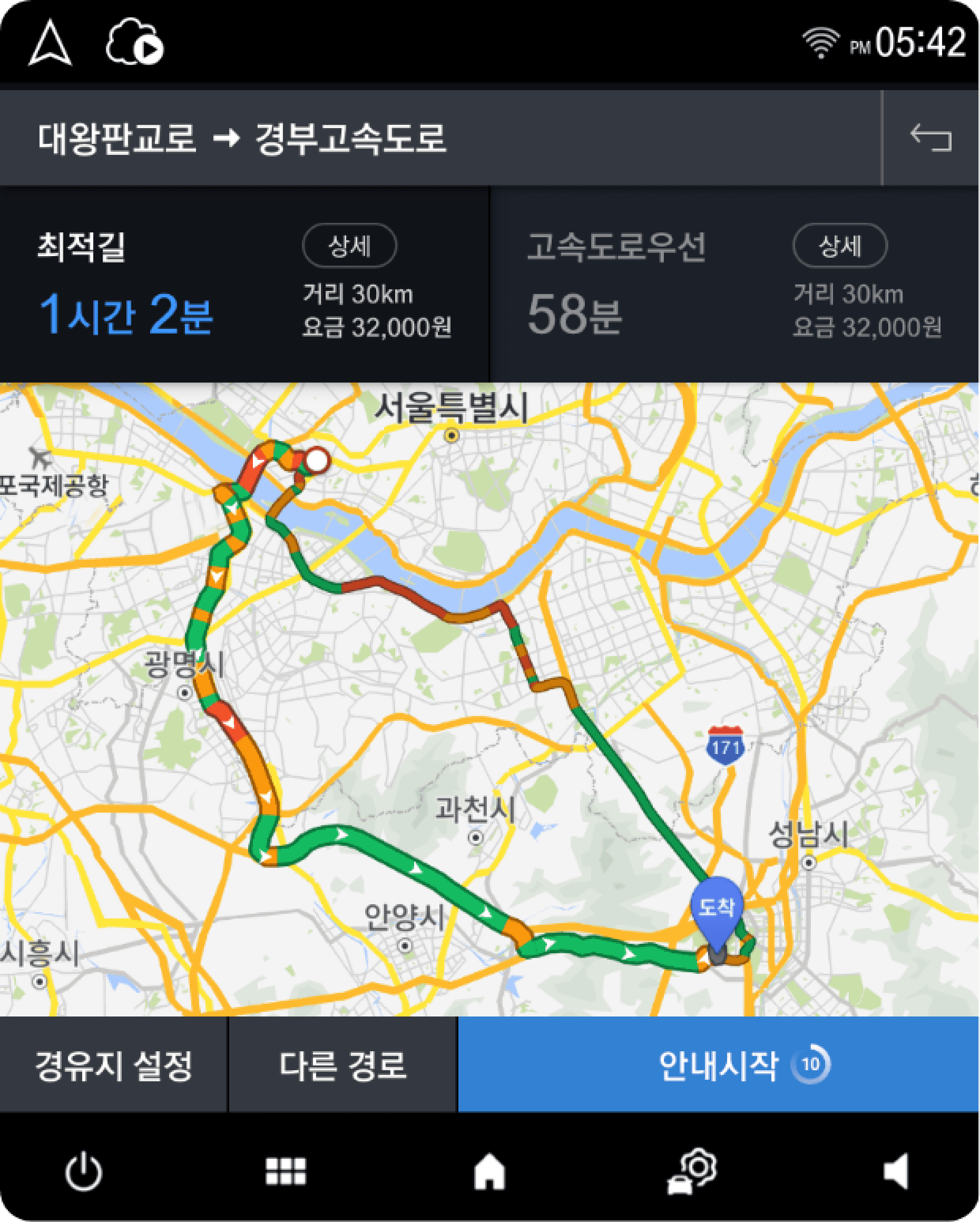980x1222 pixels.
Task: Go to the home screen
Action: point(489,1171)
